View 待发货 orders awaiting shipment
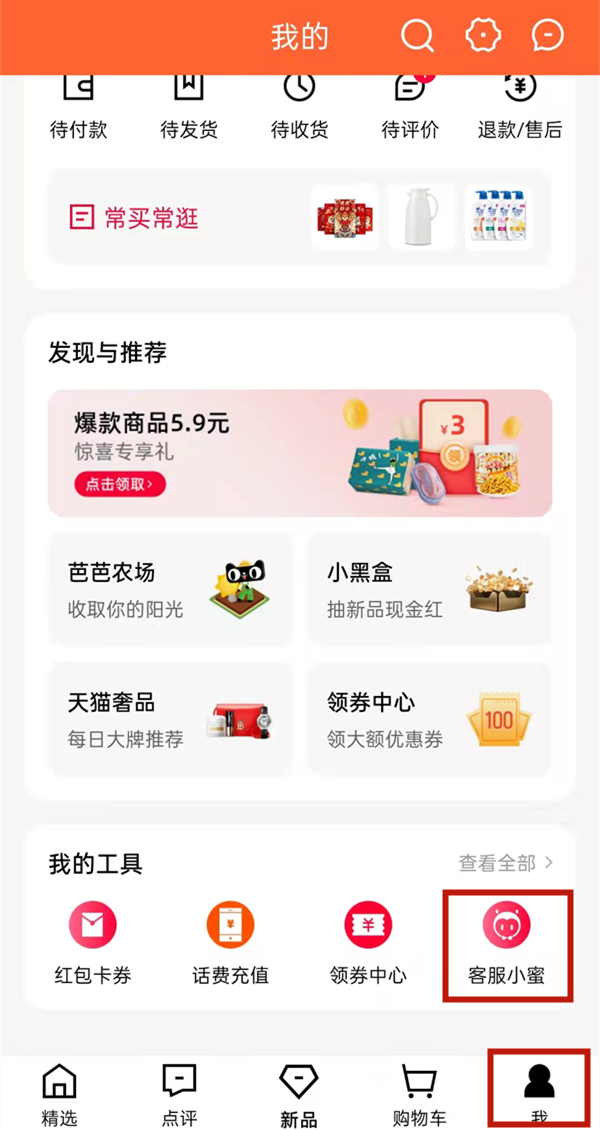The image size is (600, 1130). tap(189, 105)
